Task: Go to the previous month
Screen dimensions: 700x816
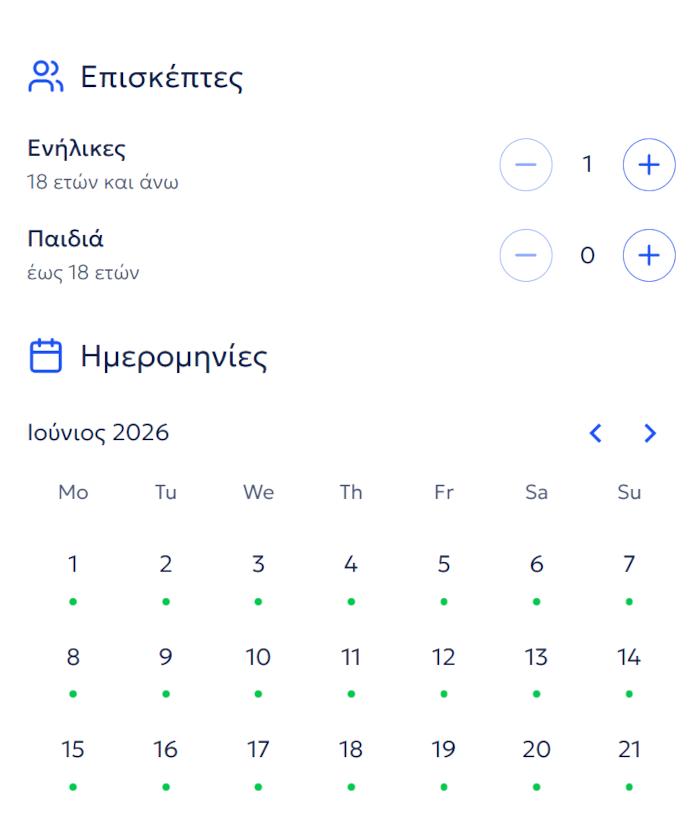Action: [595, 433]
